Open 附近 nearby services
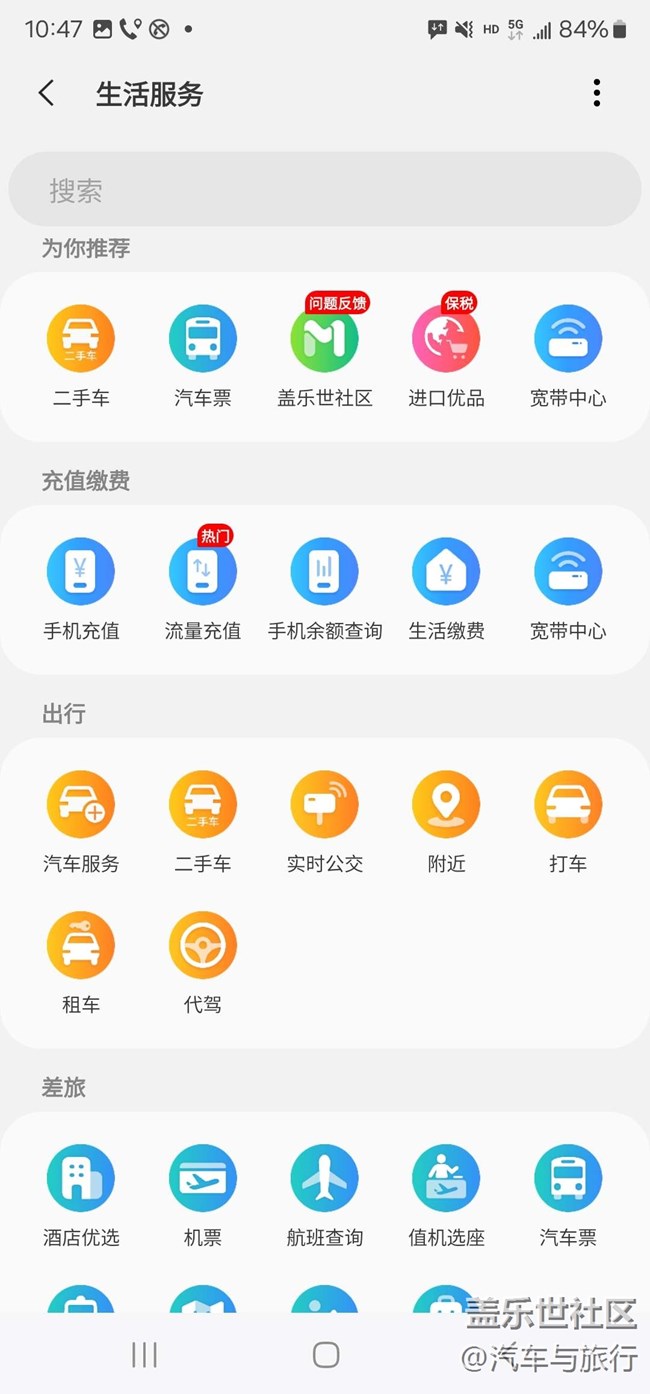The height and width of the screenshot is (1394, 650). click(446, 805)
